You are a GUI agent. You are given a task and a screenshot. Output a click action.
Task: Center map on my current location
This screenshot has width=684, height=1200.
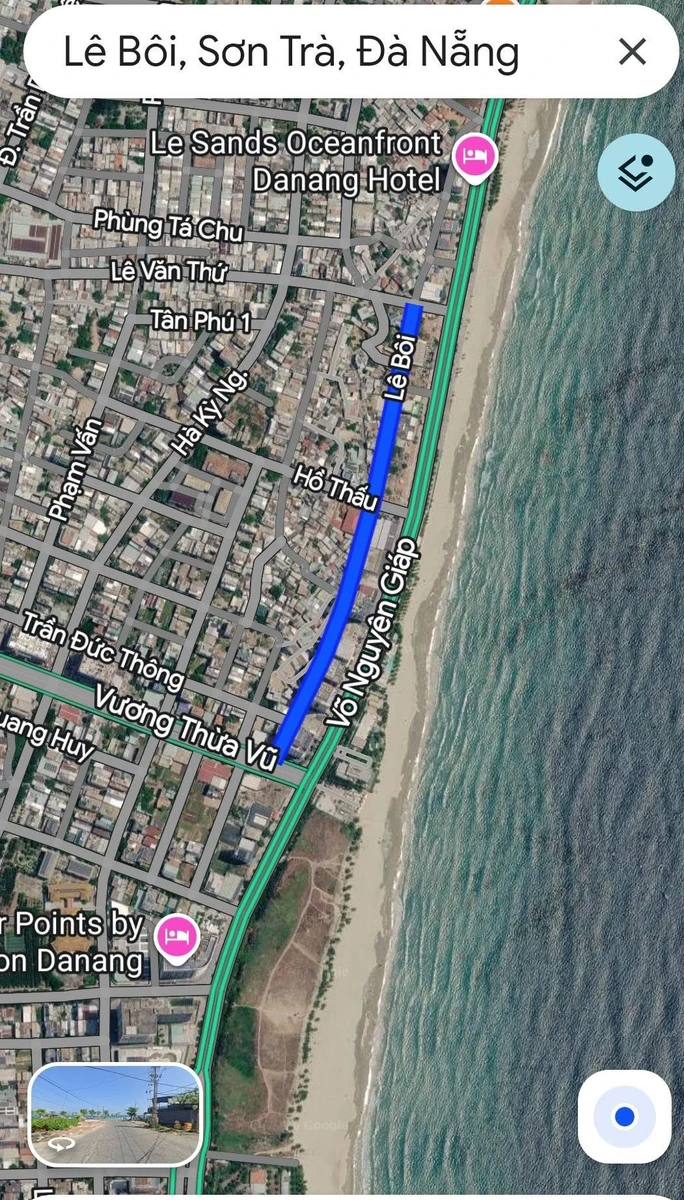pos(625,1116)
